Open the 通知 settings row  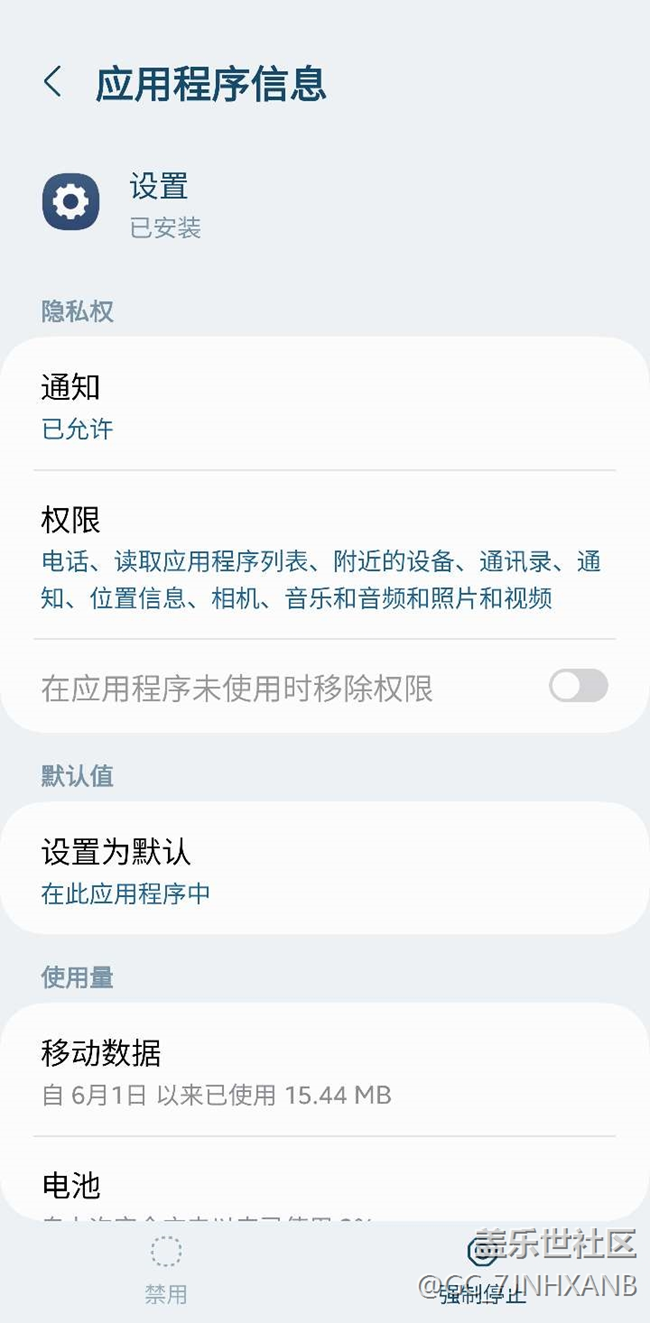tap(325, 405)
